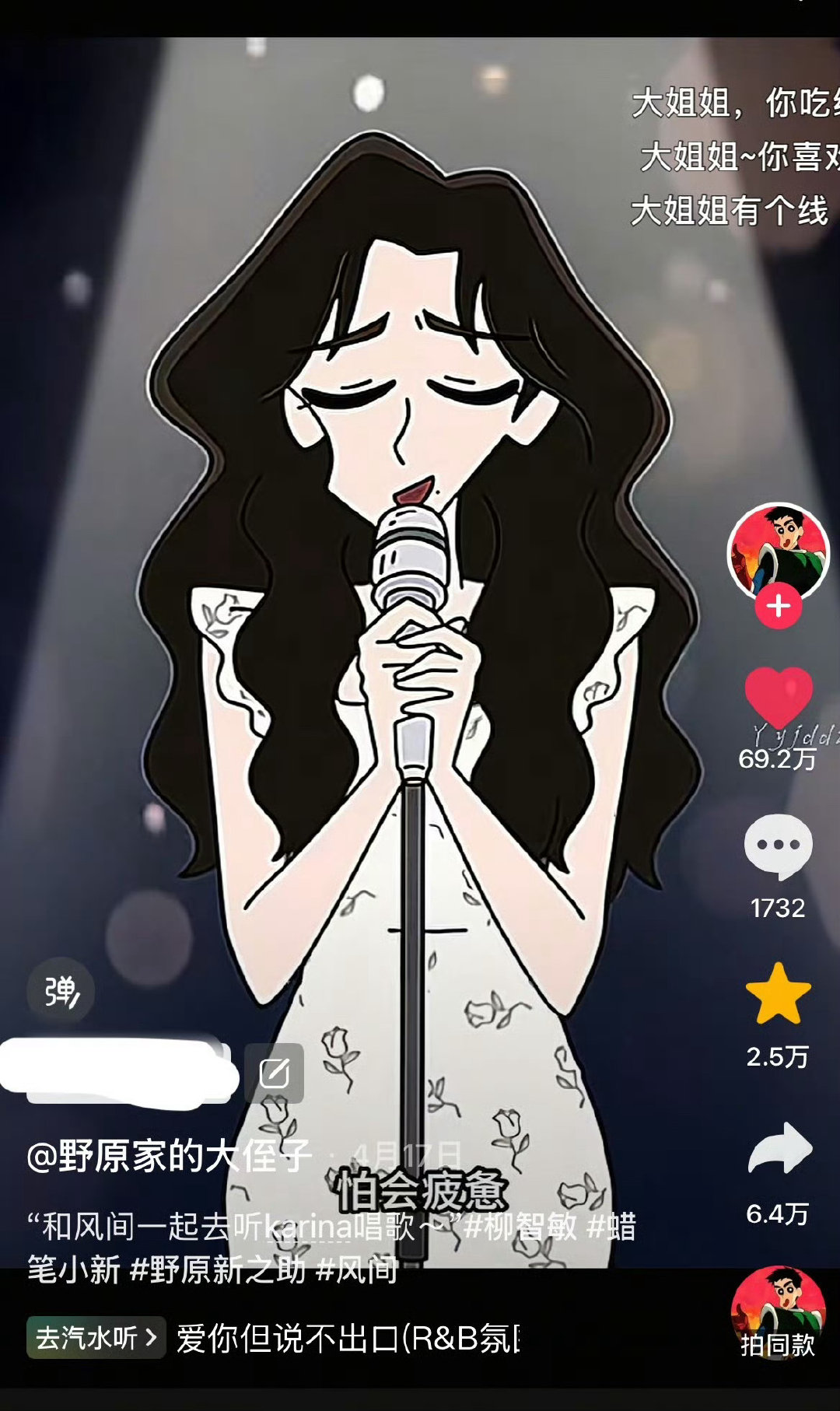Add this video to favorites with the star
840x1411 pixels.
[x=778, y=994]
